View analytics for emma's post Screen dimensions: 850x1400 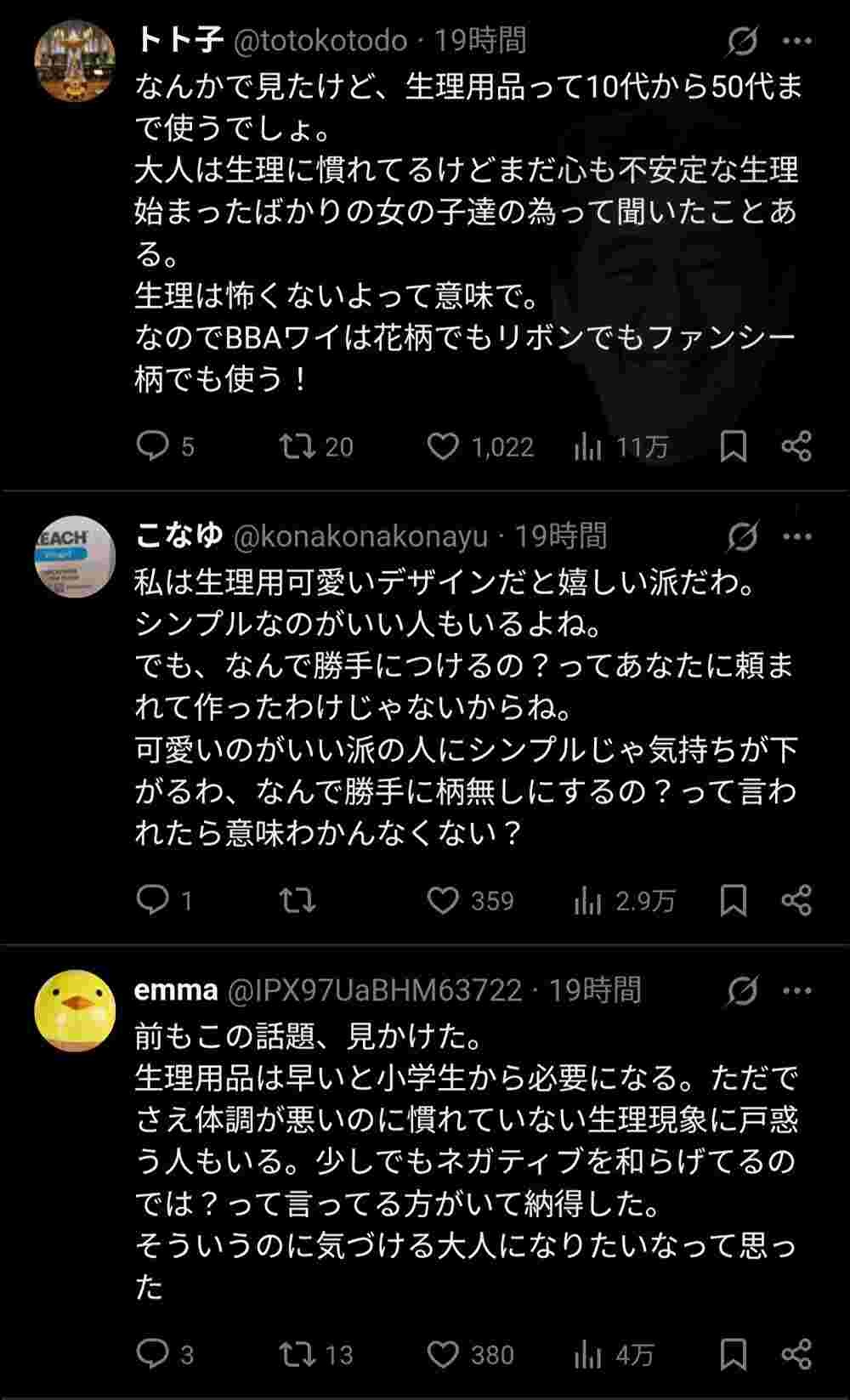tap(587, 1354)
